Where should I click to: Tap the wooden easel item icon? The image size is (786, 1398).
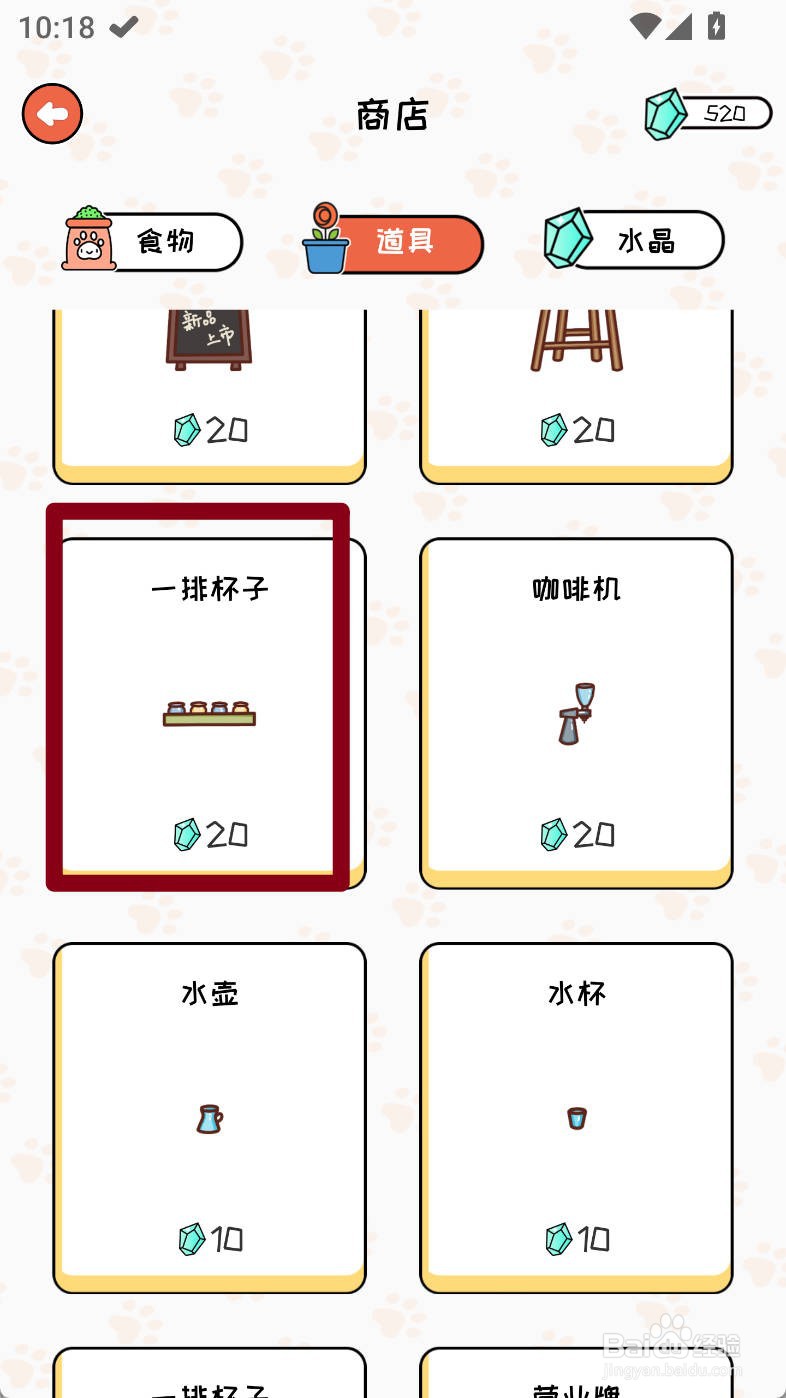coord(577,340)
